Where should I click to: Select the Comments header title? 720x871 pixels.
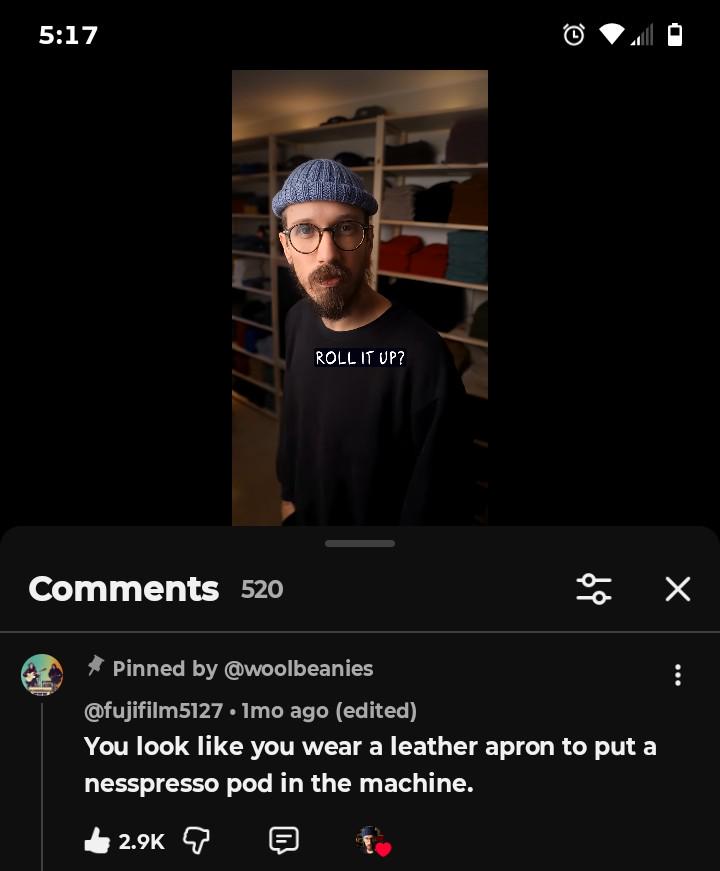coord(122,589)
